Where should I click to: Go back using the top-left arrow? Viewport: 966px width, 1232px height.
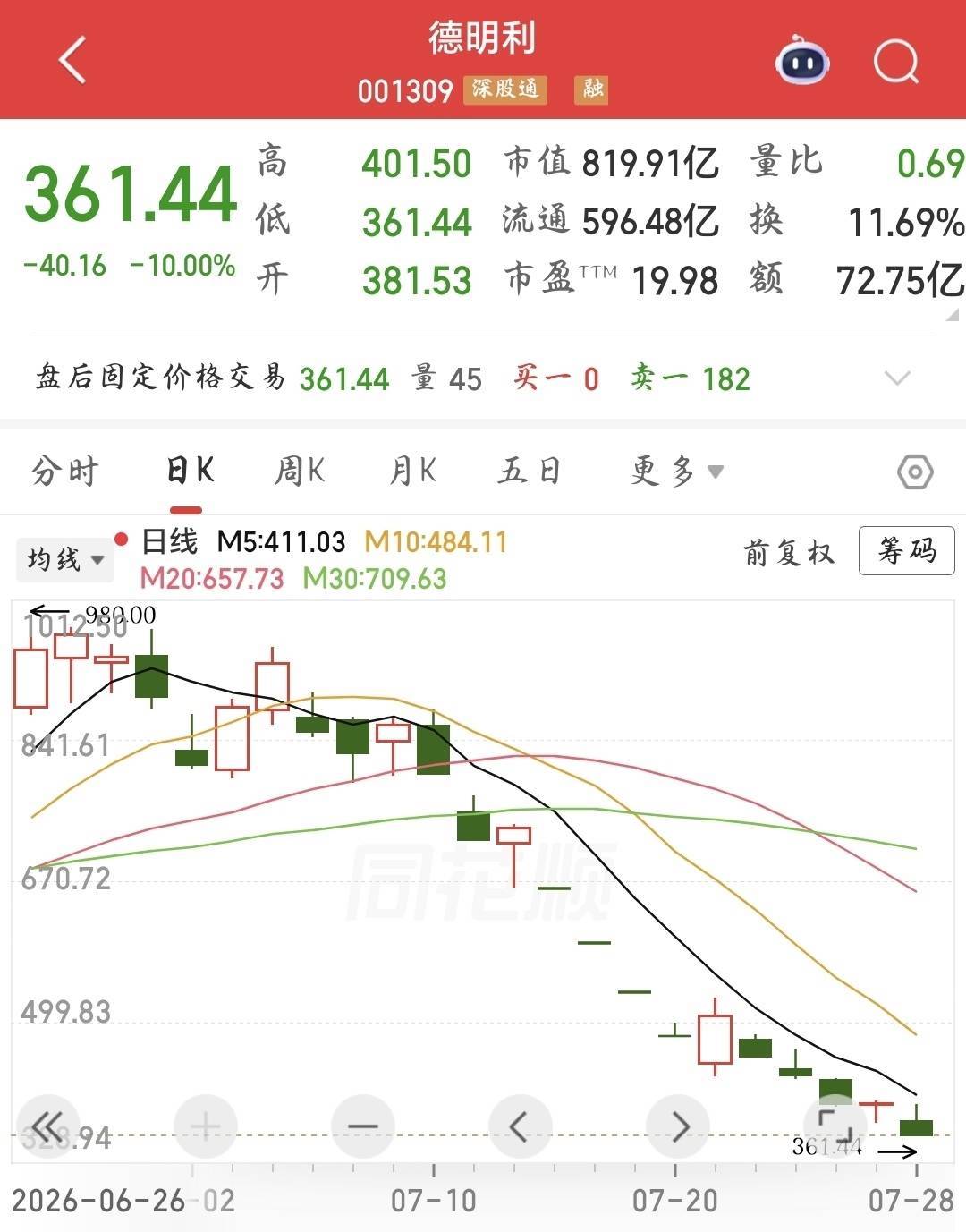coord(73,60)
